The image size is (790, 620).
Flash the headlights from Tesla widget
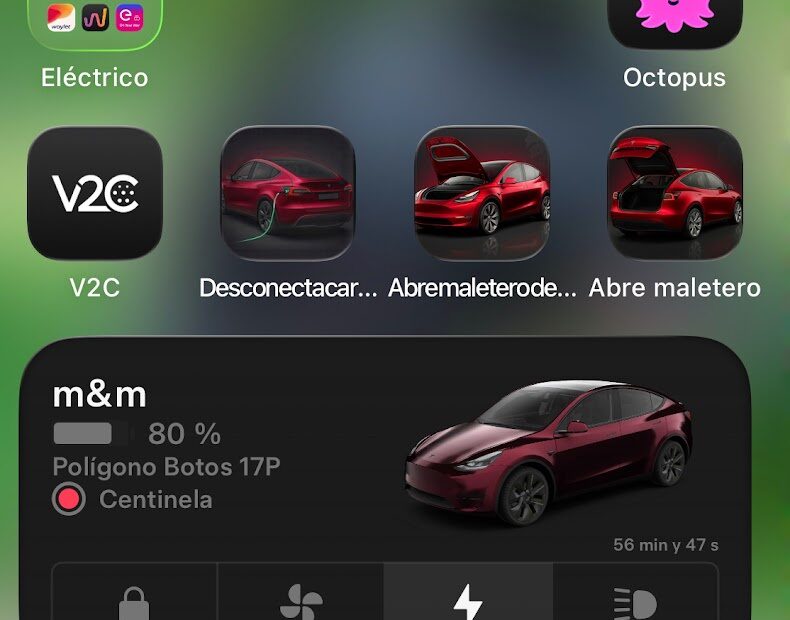(x=634, y=601)
